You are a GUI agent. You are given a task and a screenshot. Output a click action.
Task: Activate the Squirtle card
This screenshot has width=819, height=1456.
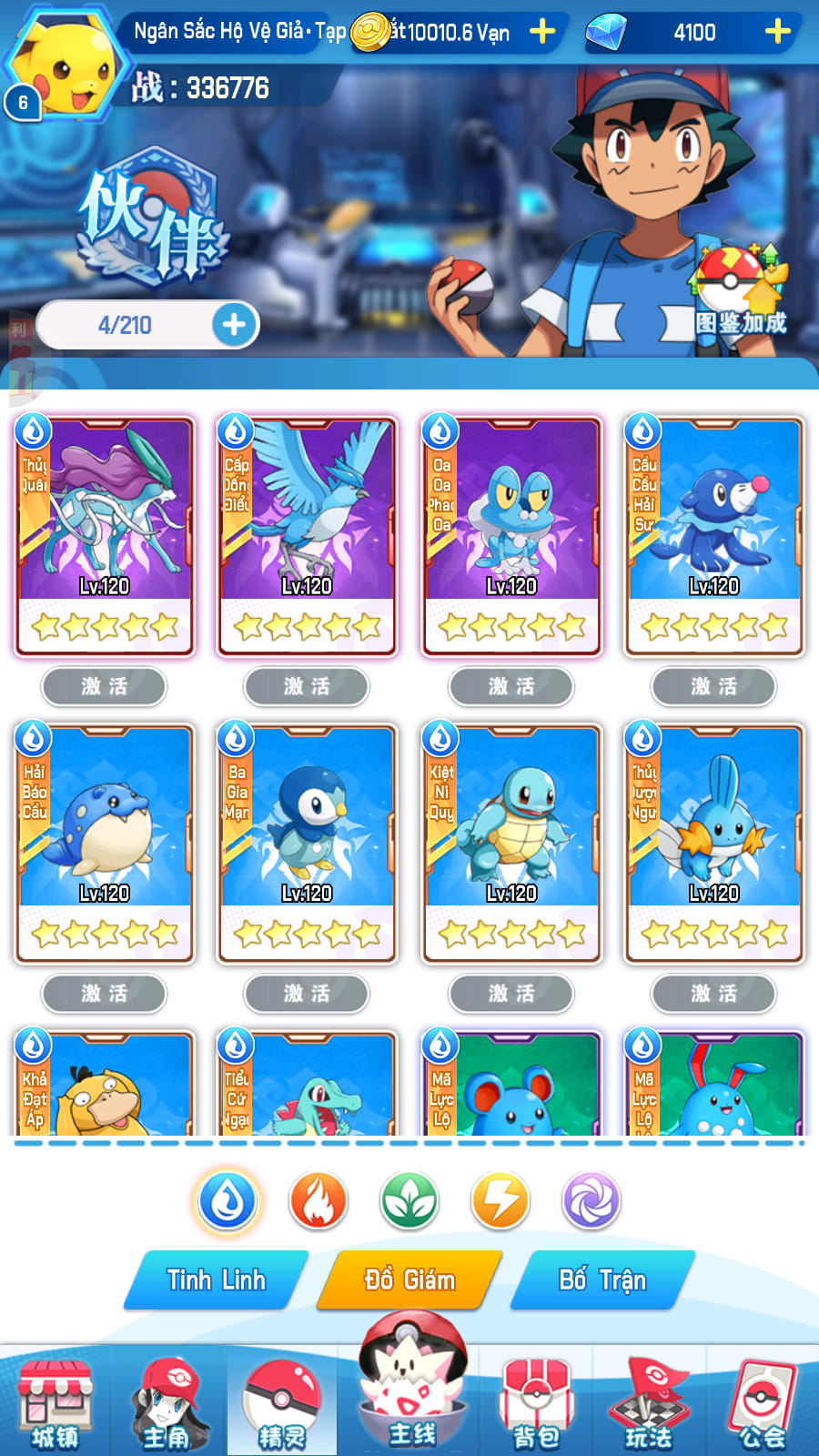pyautogui.click(x=511, y=993)
